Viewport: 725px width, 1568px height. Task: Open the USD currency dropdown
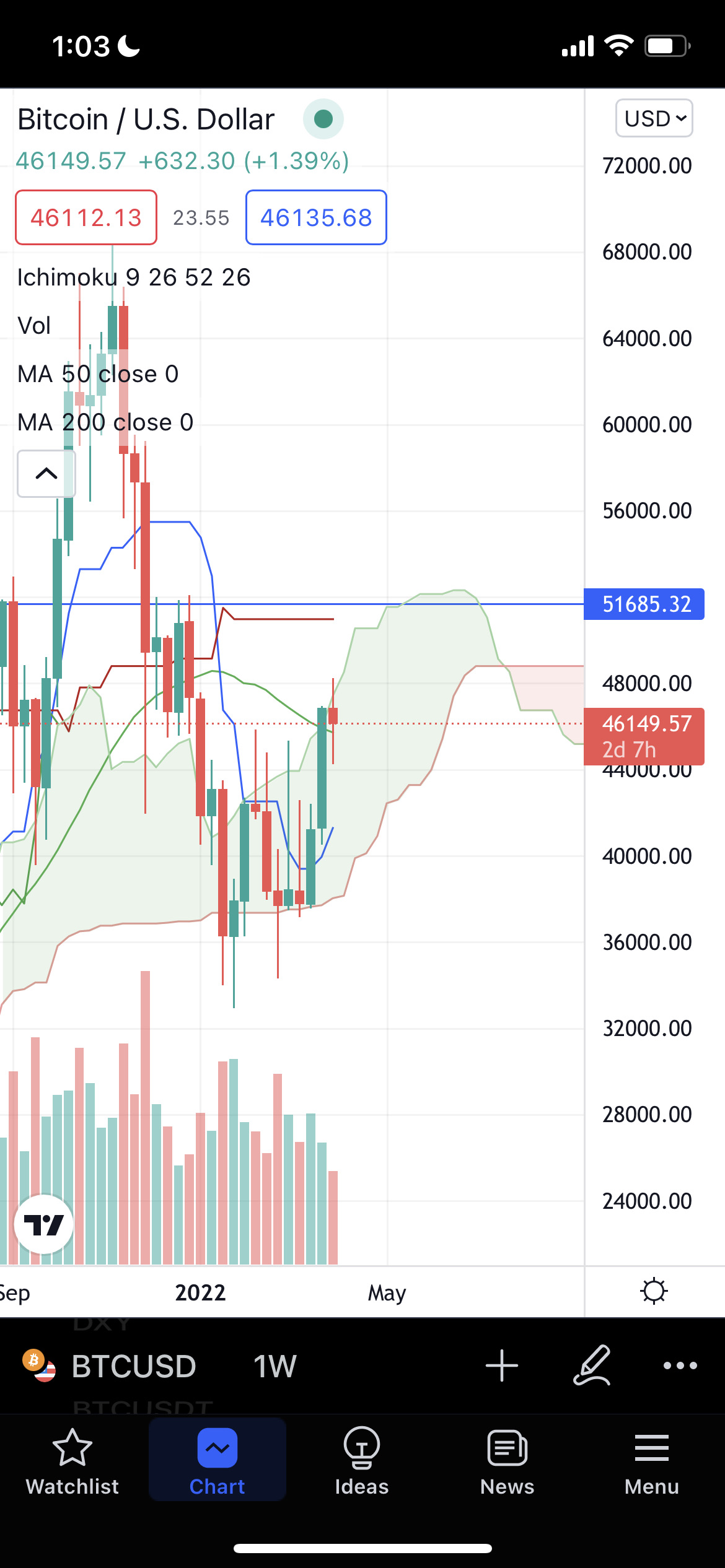coord(654,118)
